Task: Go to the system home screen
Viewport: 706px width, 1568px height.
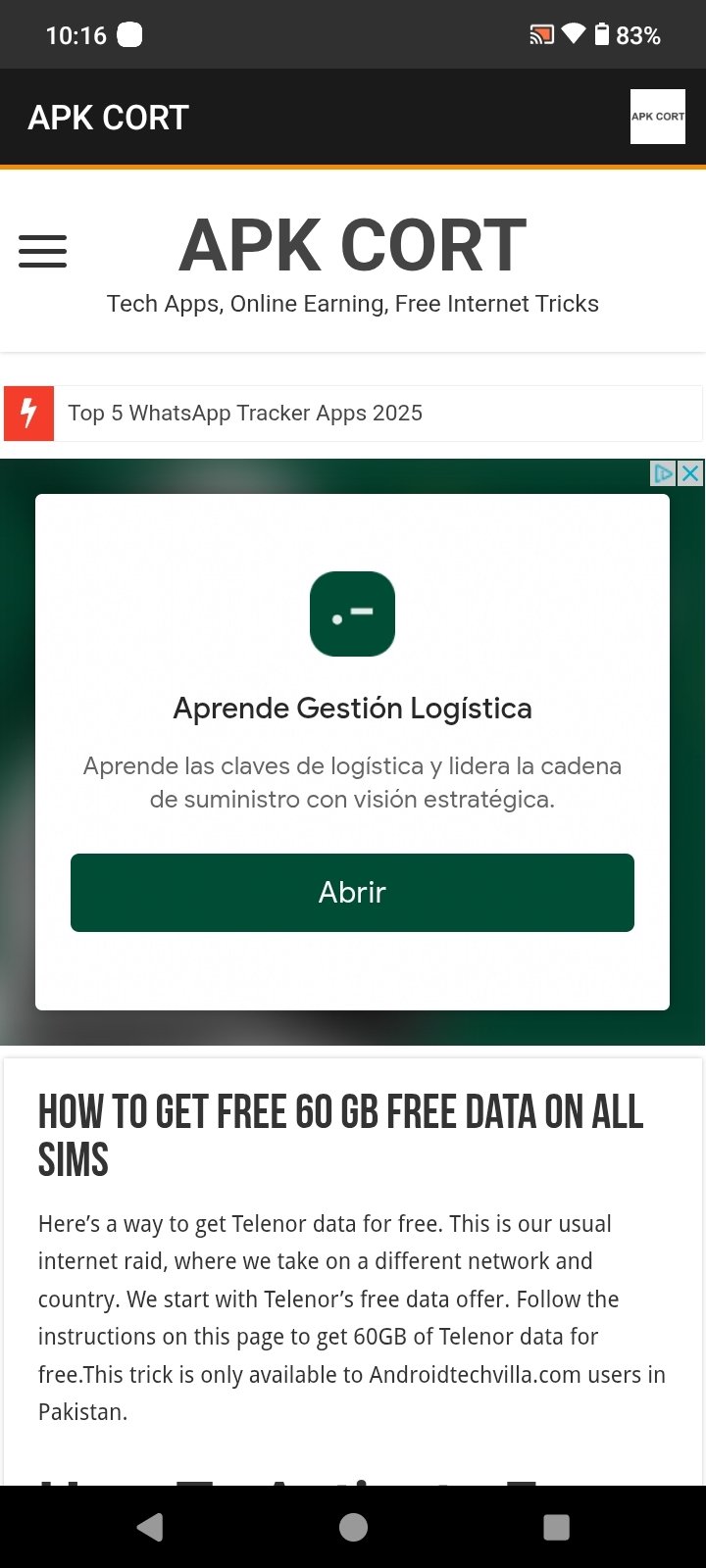Action: click(353, 1527)
